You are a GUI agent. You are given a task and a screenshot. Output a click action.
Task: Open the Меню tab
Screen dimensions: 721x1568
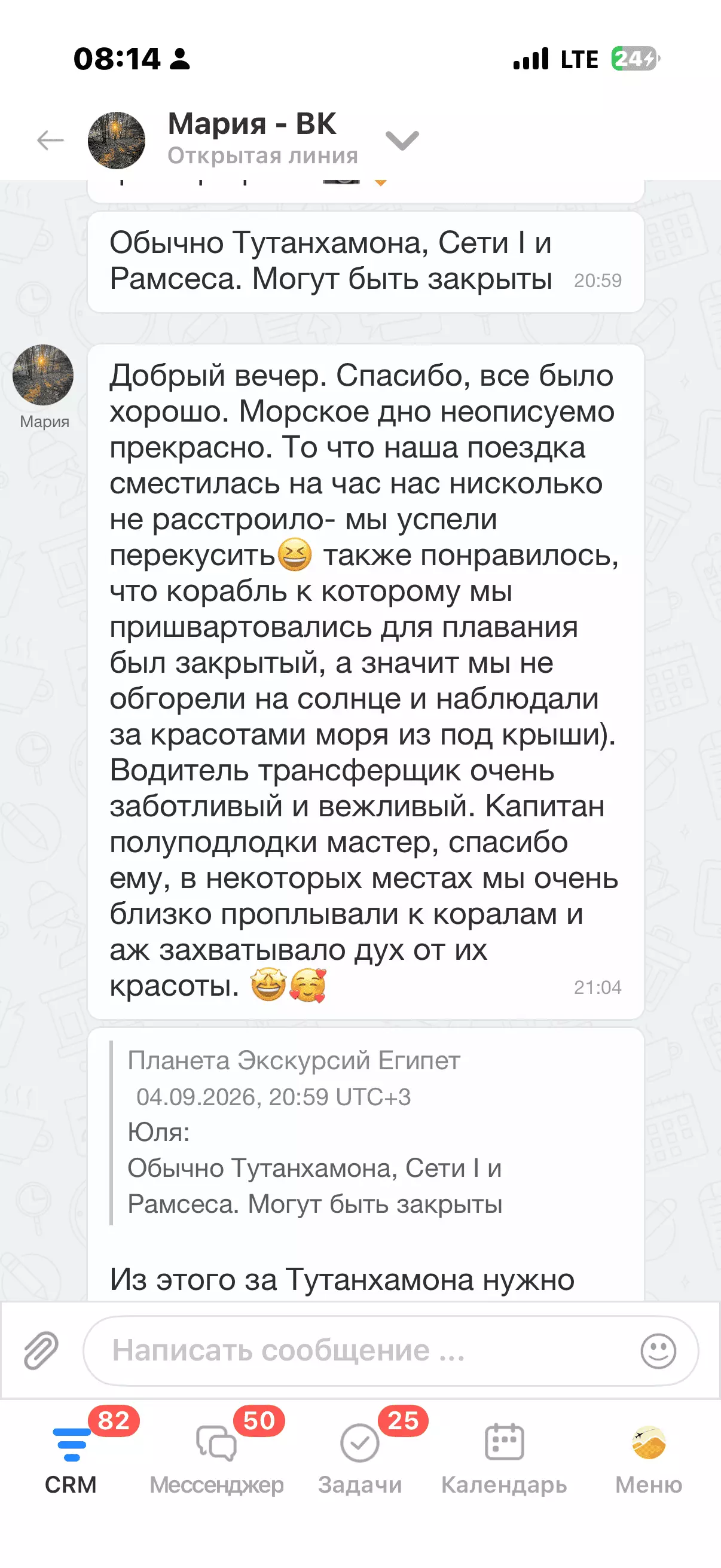649,1457
